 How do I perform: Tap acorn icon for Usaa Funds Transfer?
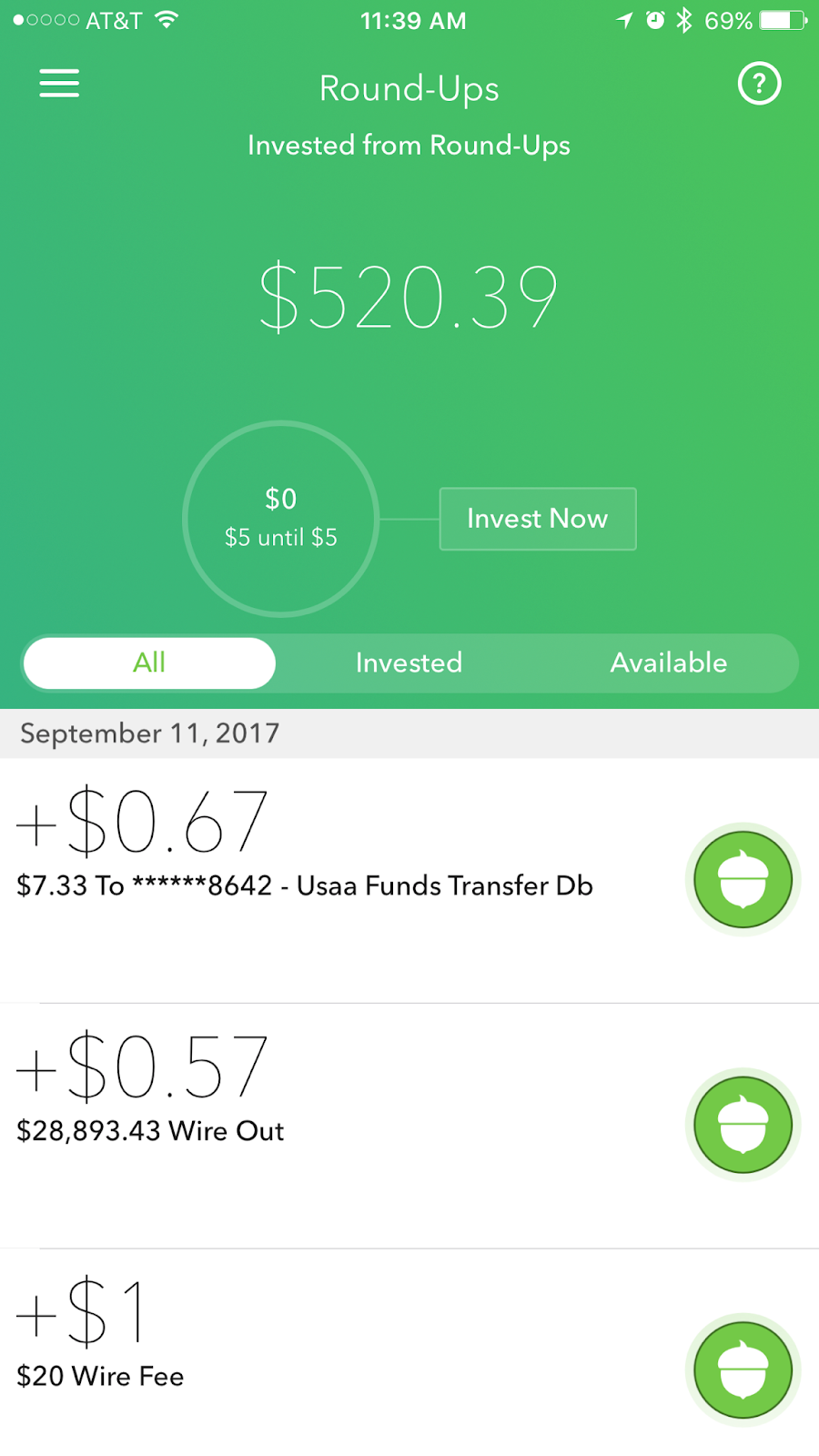coord(743,880)
